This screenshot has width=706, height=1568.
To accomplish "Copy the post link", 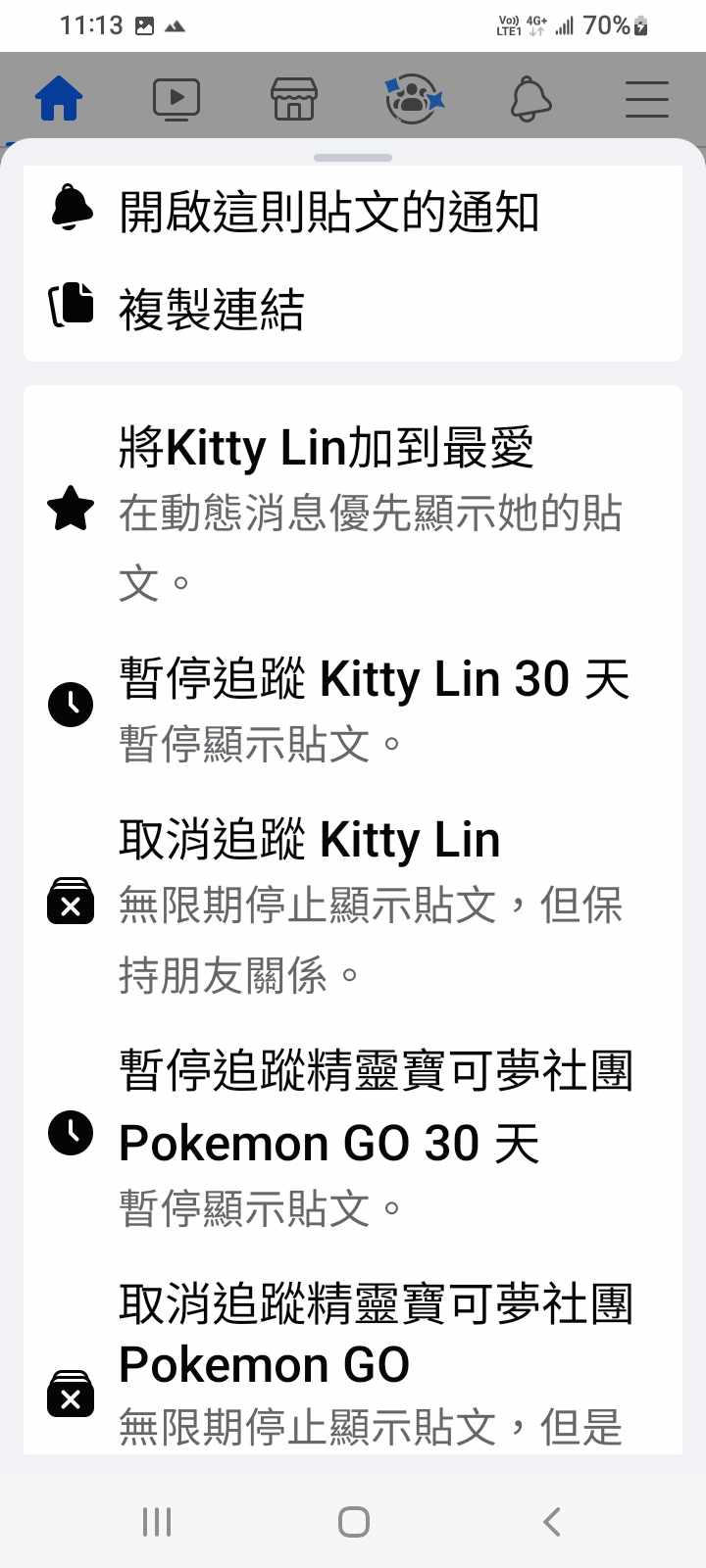I will point(211,309).
